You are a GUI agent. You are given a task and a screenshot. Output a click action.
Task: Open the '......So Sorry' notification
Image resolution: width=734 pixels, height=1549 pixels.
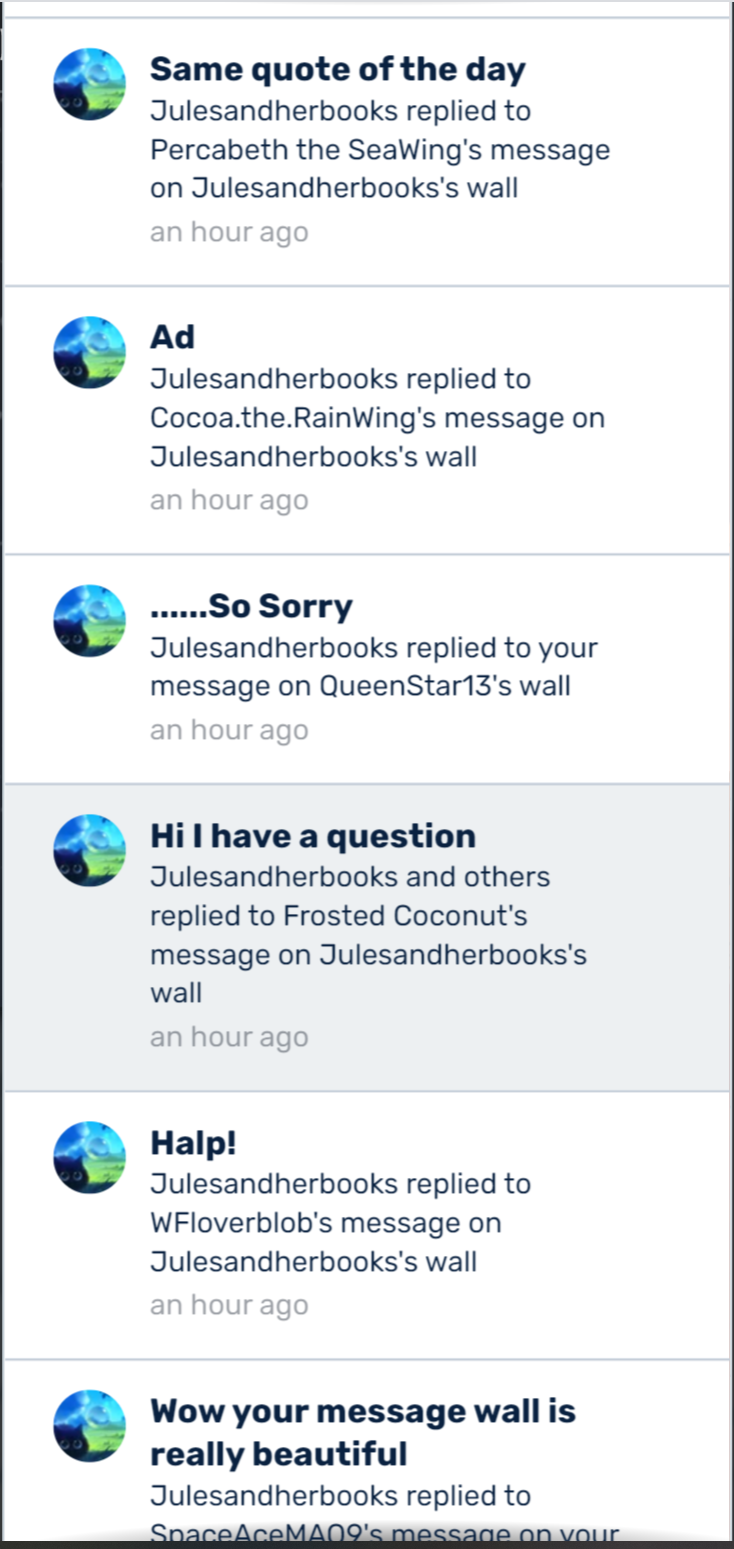pyautogui.click(x=251, y=607)
